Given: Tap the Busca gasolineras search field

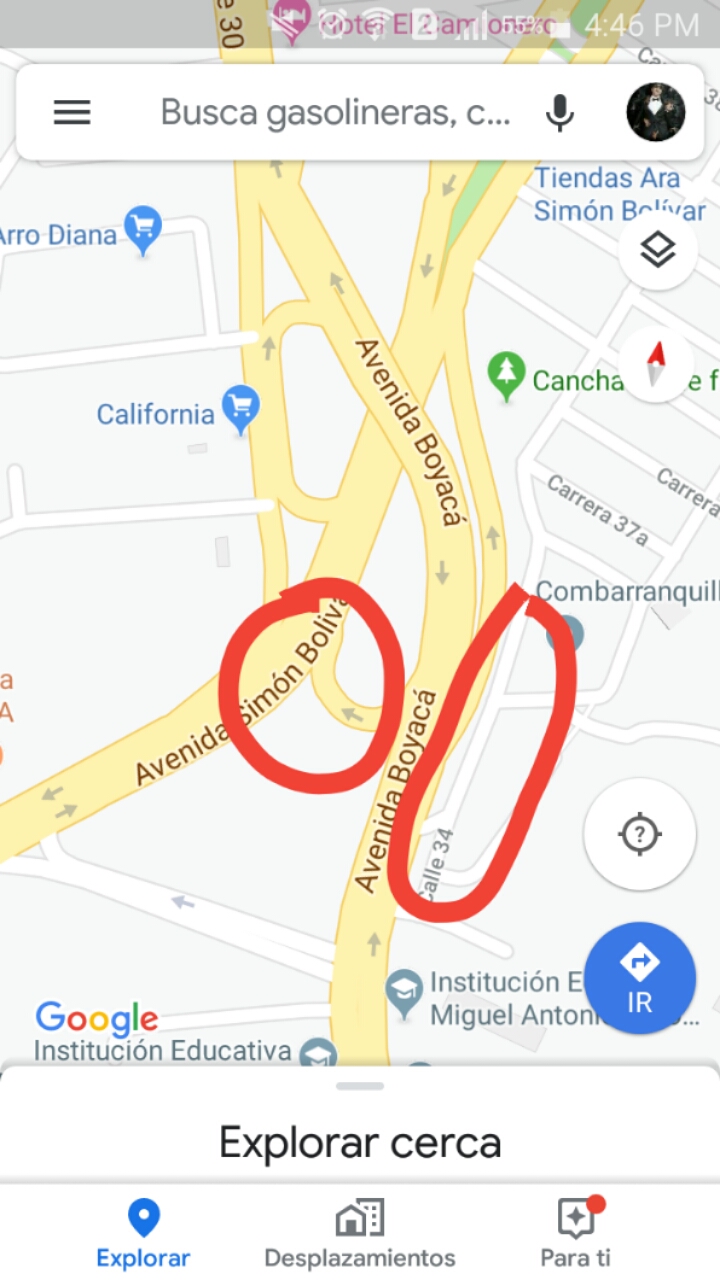Looking at the screenshot, I should coord(335,113).
